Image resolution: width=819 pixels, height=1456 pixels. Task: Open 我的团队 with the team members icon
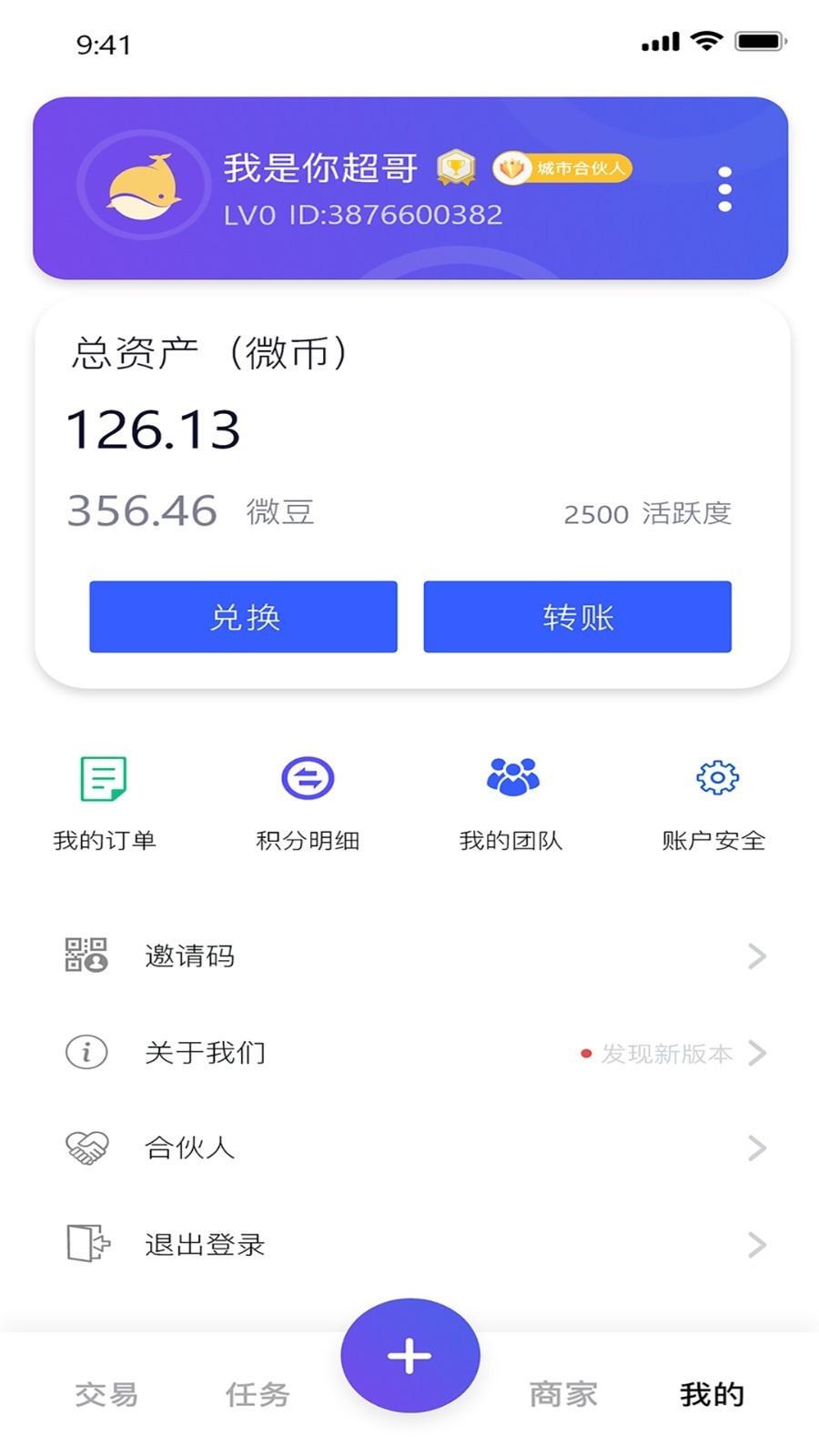coord(512,777)
